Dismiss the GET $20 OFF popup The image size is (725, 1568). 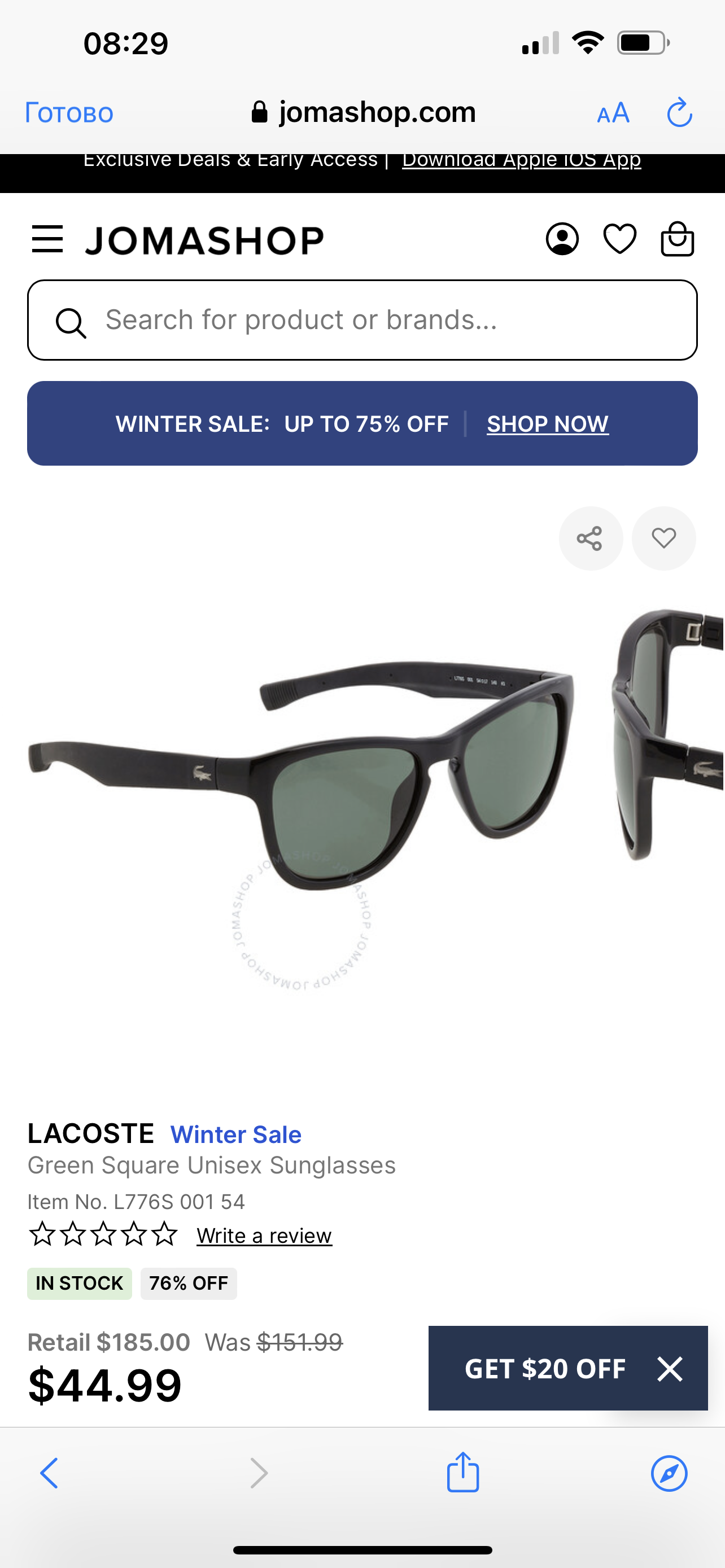pyautogui.click(x=670, y=1368)
